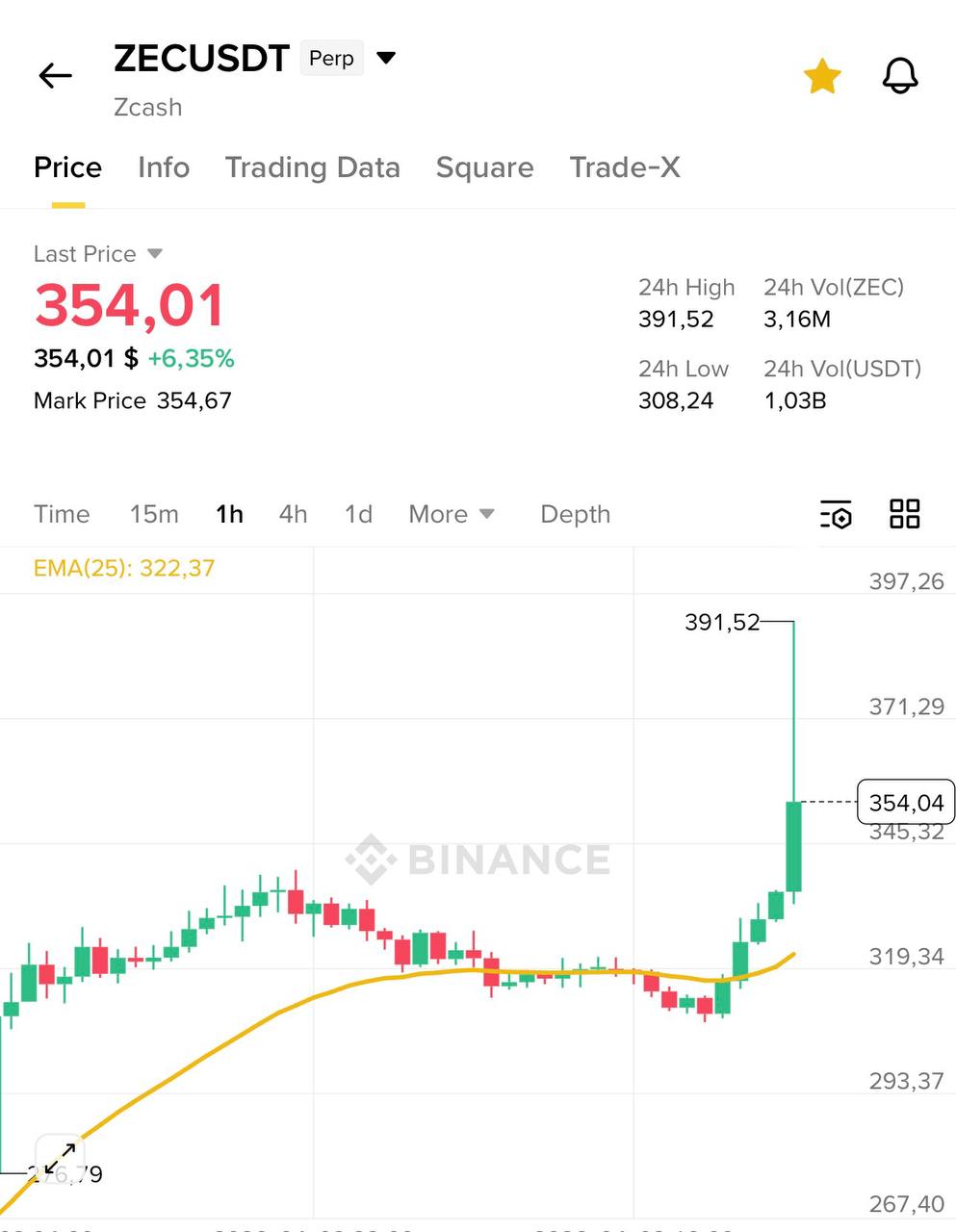956x1232 pixels.
Task: Click the back arrow to exit chart
Action: click(x=54, y=75)
